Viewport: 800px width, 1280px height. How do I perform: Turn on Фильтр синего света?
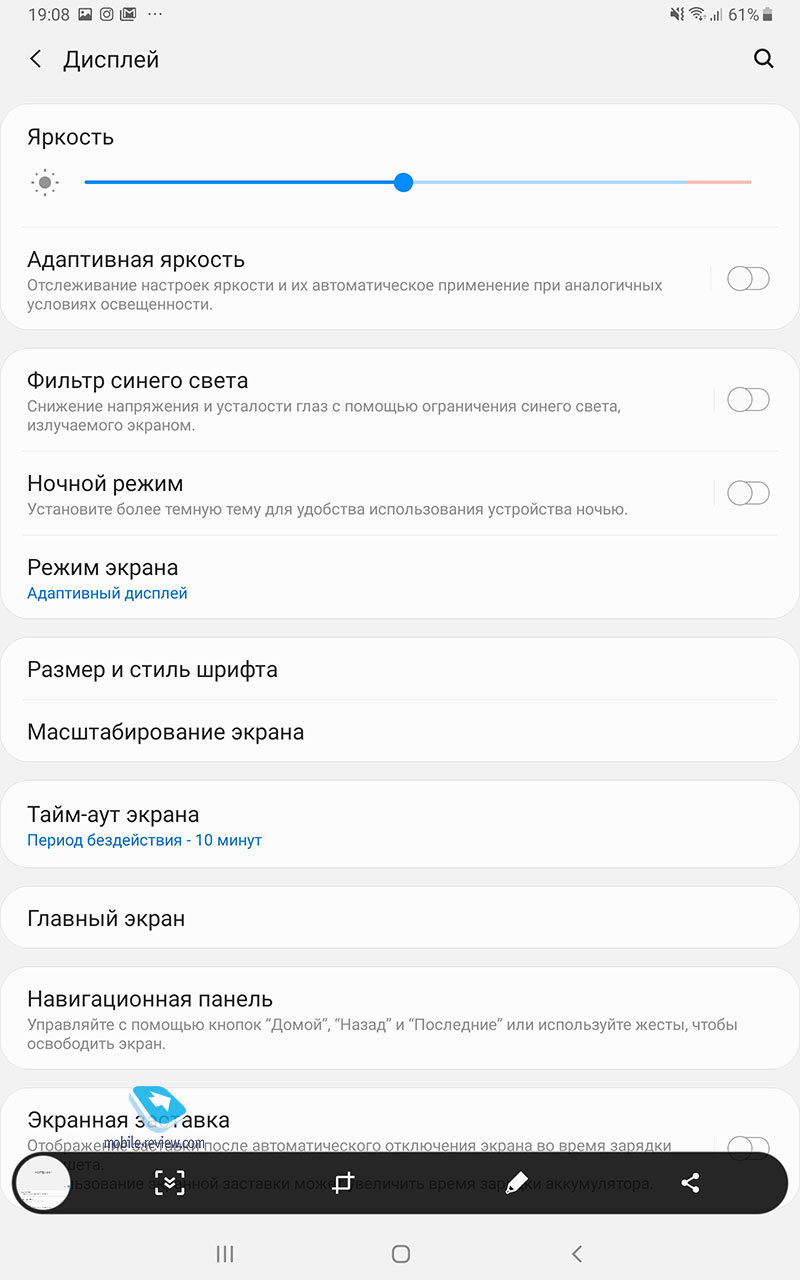click(748, 400)
